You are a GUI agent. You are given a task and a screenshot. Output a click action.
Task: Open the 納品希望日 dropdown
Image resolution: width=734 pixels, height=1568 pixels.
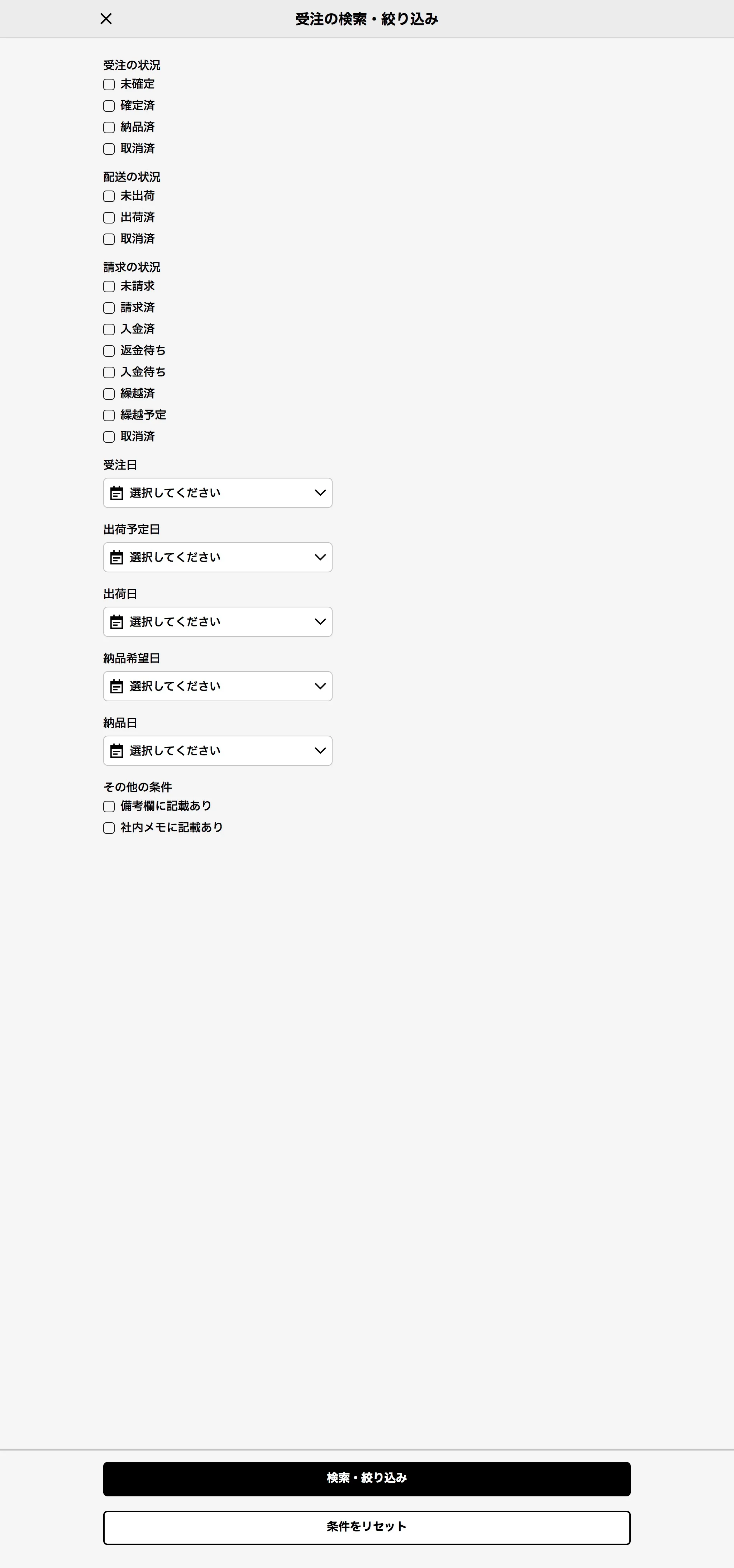tap(218, 687)
